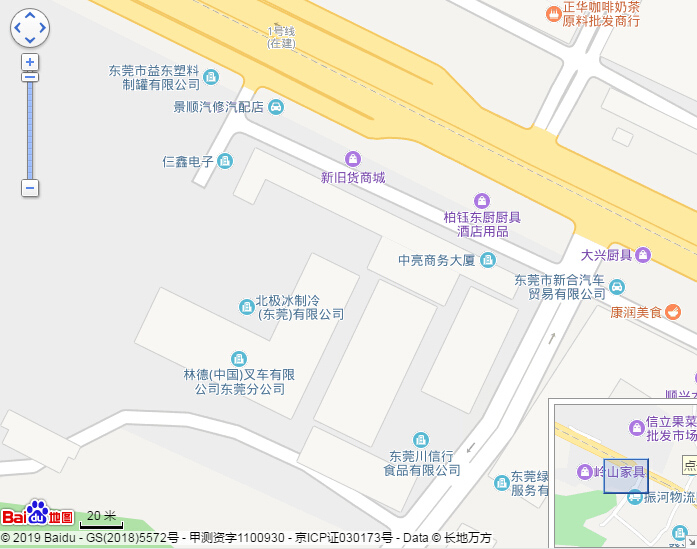Select the 仨鑫电子 company marker
Screen dimensions: 697x549
coord(225,161)
